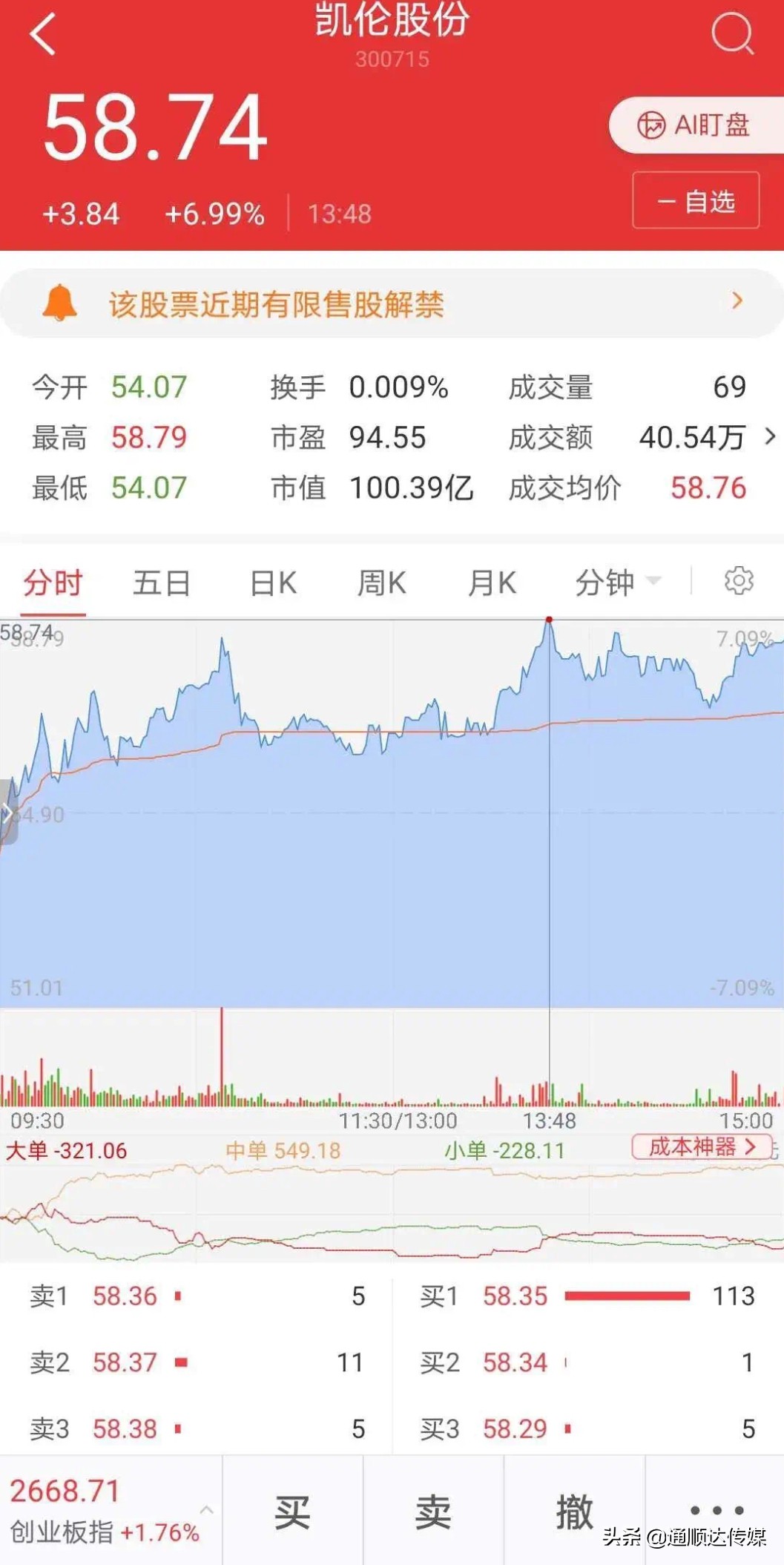Go back using the top-left arrow

pos(43,34)
